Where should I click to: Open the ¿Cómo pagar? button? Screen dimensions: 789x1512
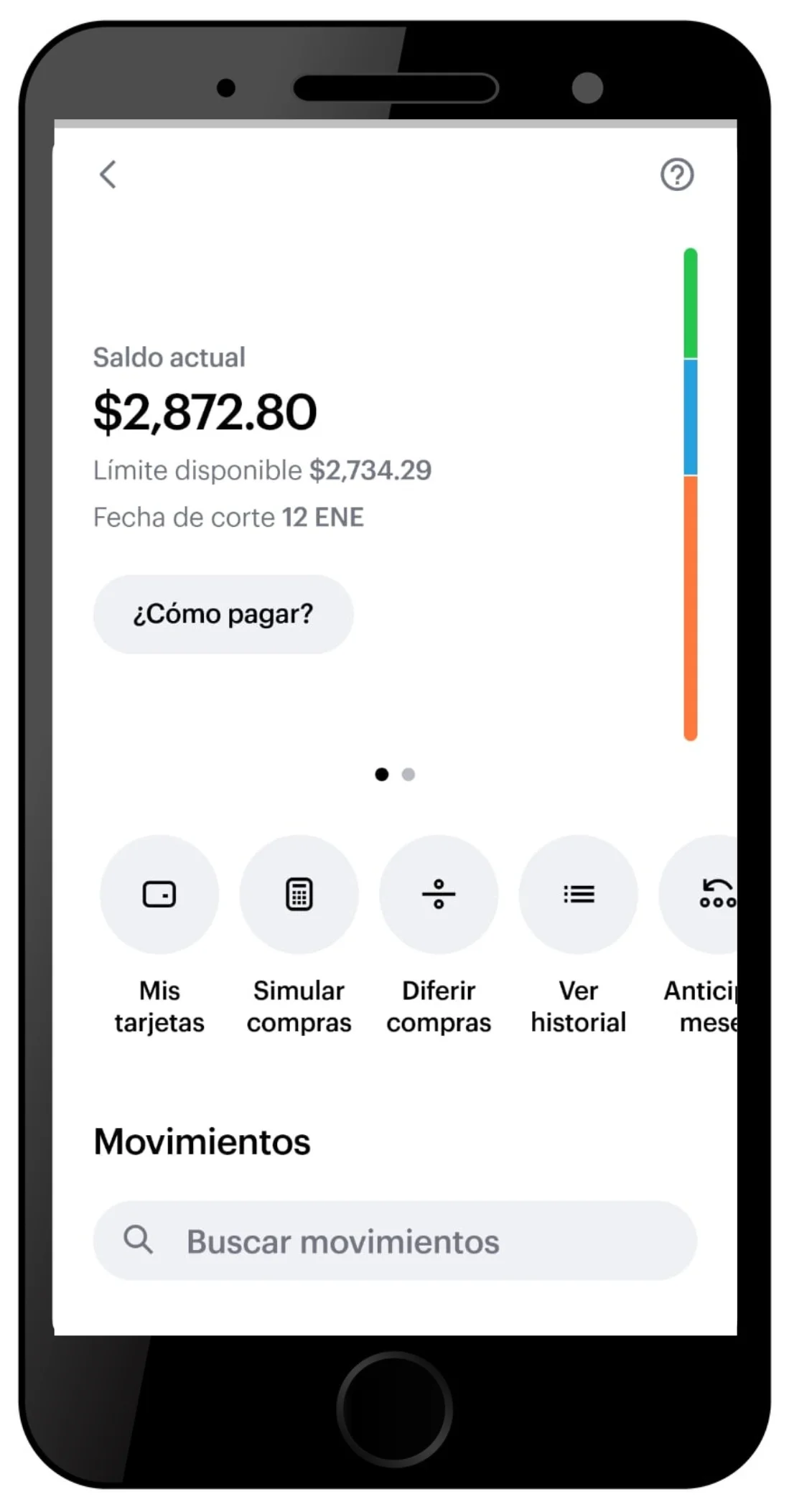223,614
